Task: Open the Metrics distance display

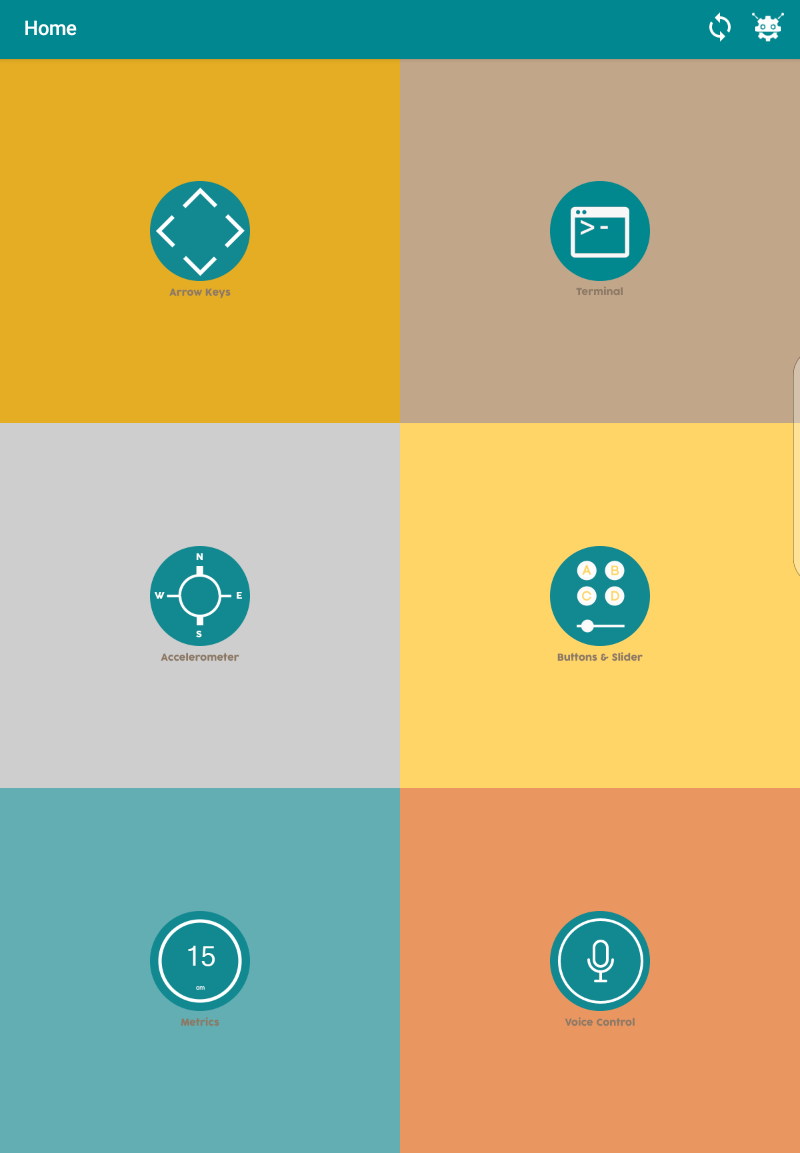Action: click(x=200, y=960)
